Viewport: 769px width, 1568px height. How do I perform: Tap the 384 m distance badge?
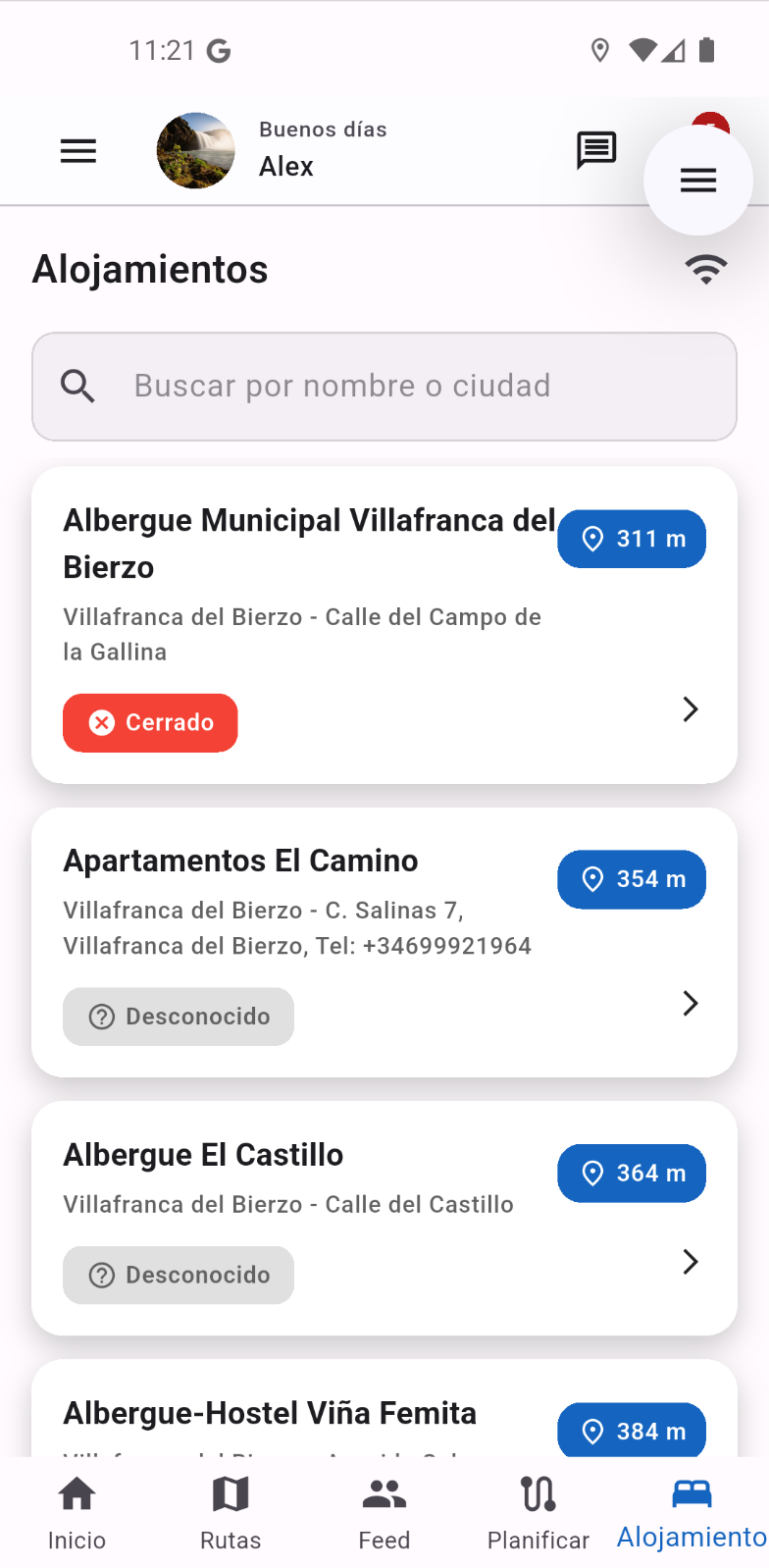coord(632,1431)
